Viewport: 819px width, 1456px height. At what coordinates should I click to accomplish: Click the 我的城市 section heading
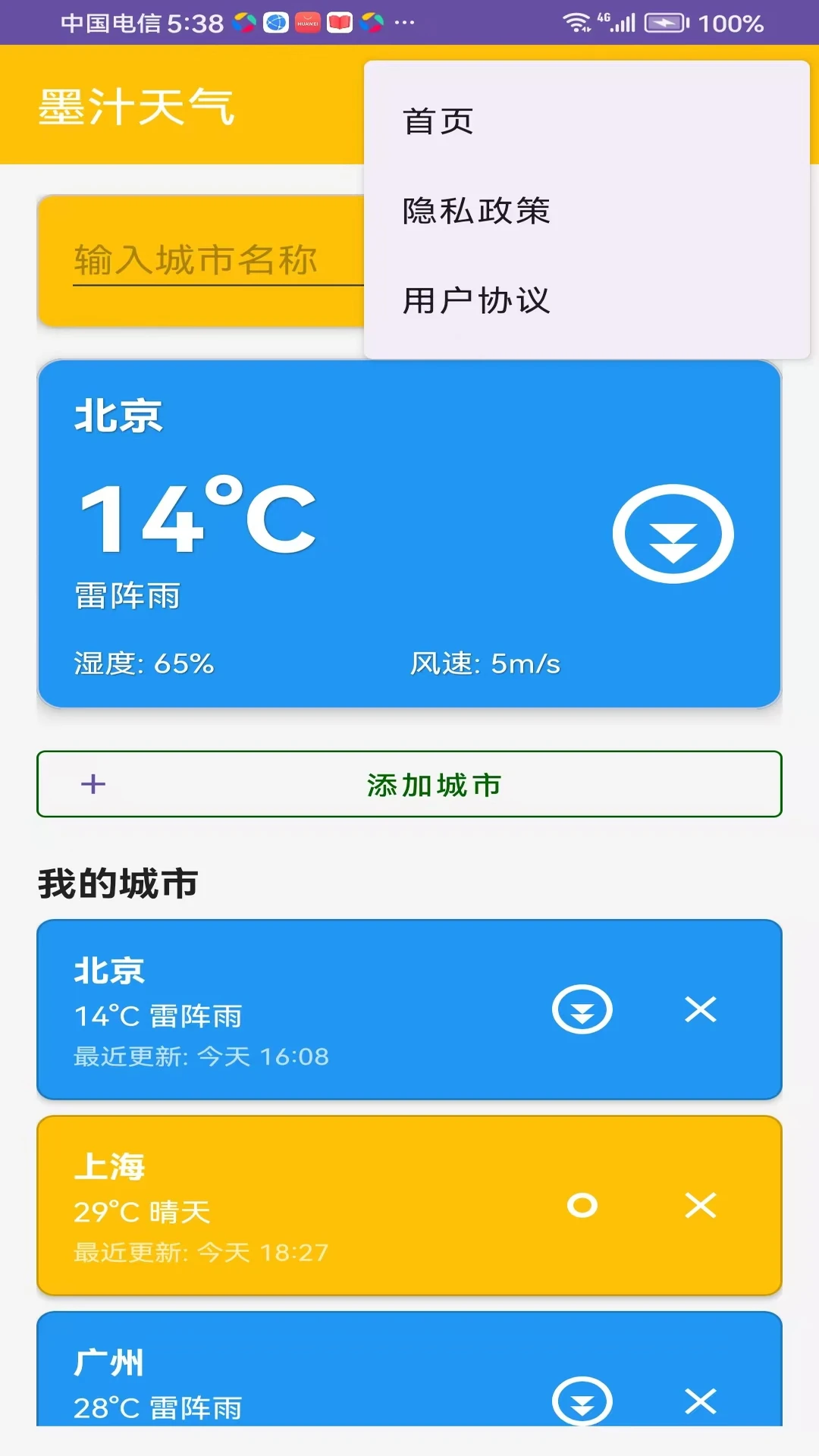118,882
